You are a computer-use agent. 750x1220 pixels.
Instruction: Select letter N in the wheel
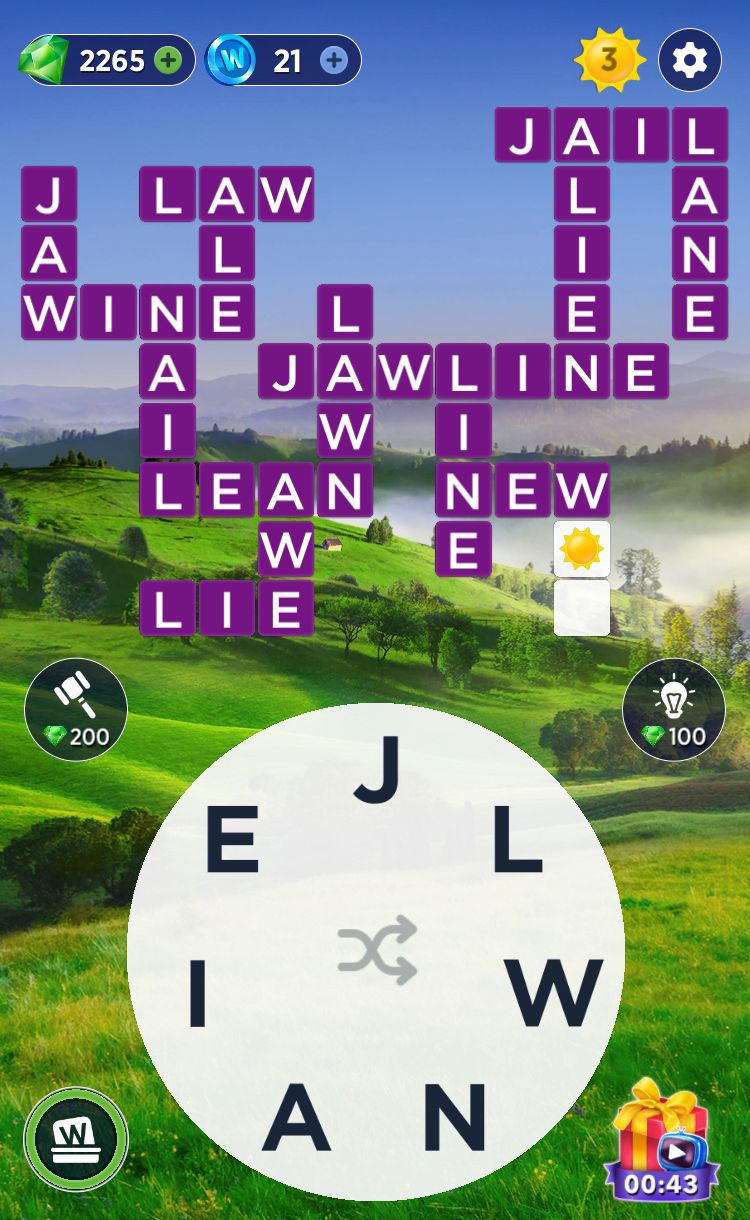pos(455,1116)
